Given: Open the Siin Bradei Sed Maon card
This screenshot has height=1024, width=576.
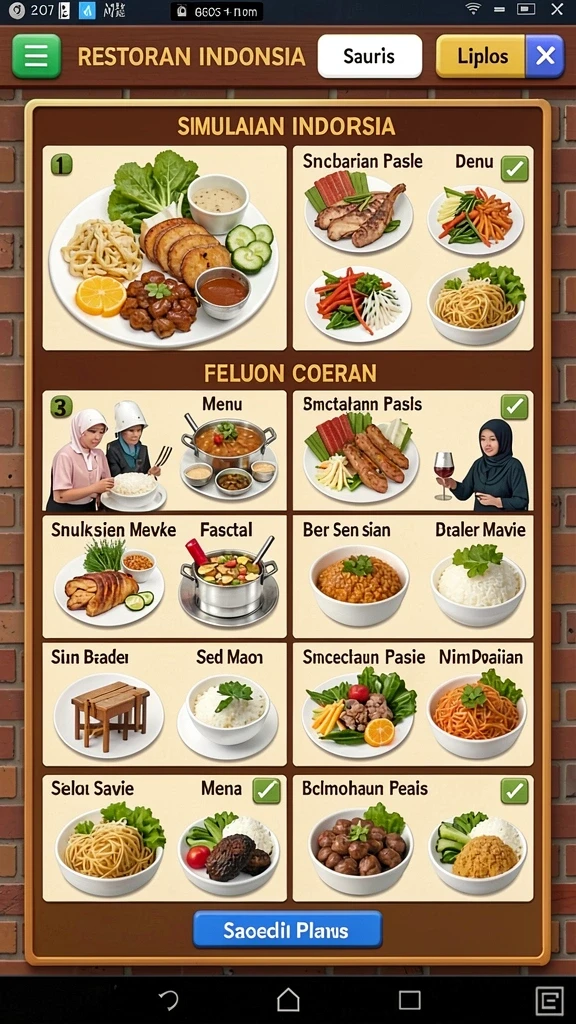Looking at the screenshot, I should pyautogui.click(x=165, y=704).
